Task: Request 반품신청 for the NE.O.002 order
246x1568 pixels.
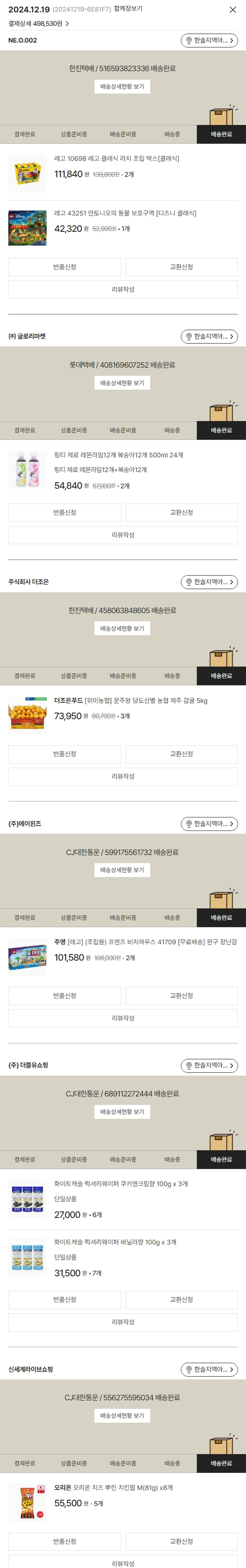Action: point(65,267)
